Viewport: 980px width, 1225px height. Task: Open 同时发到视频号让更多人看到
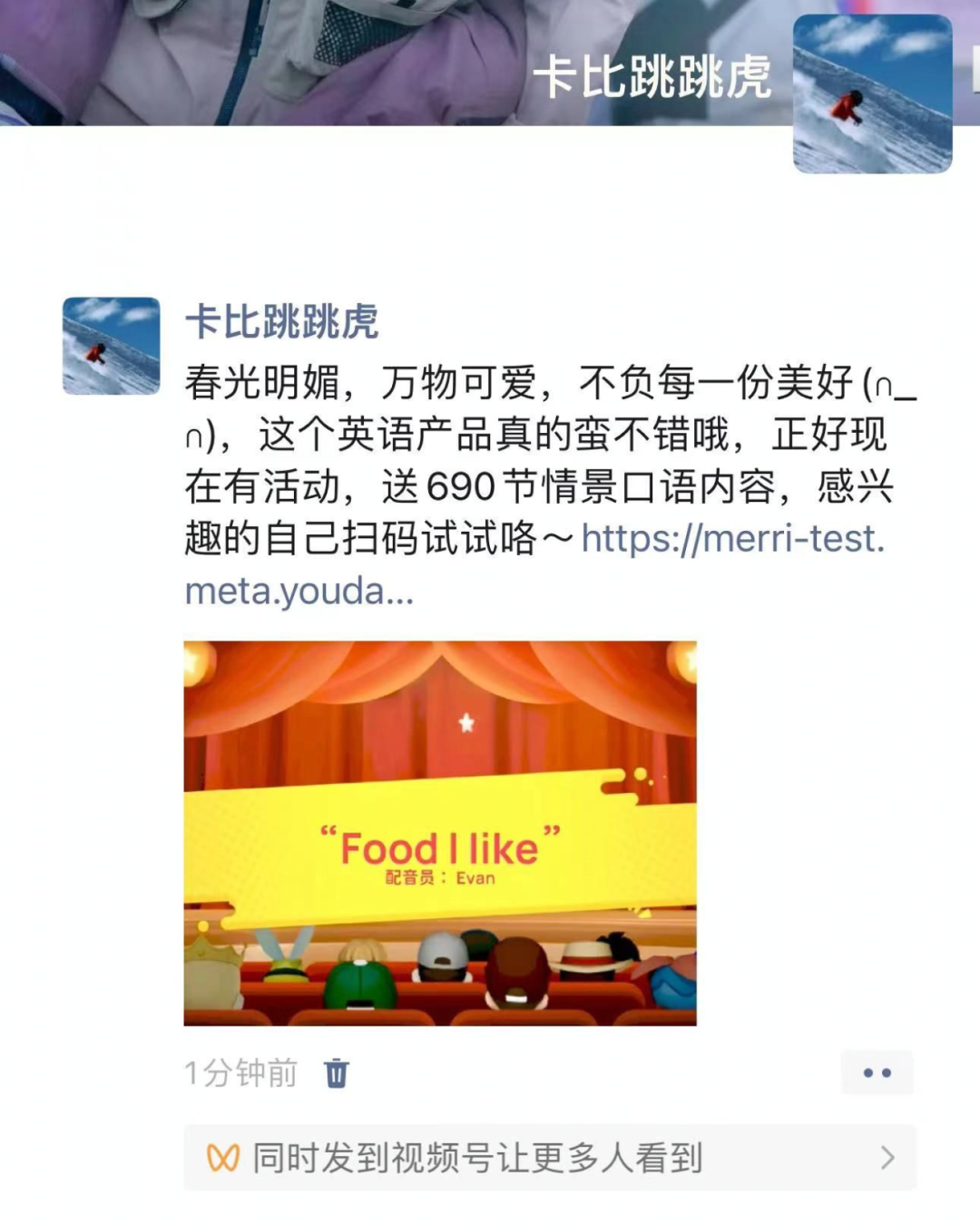pos(550,1158)
